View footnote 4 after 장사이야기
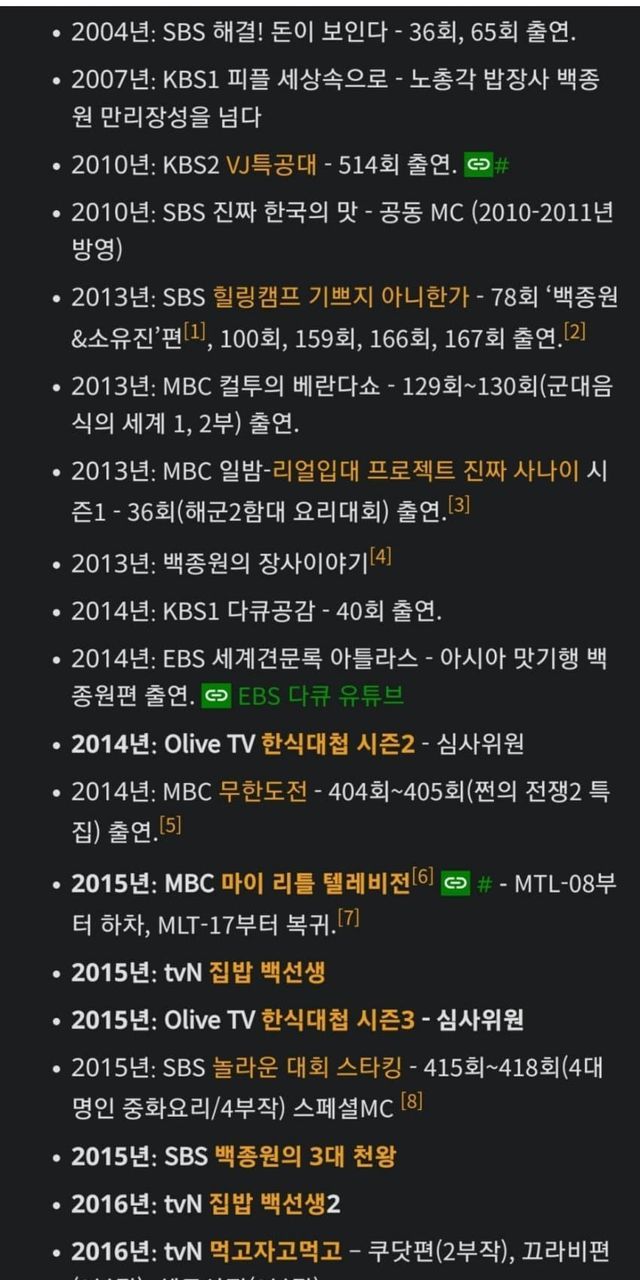This screenshot has height=1280, width=640. 381,557
